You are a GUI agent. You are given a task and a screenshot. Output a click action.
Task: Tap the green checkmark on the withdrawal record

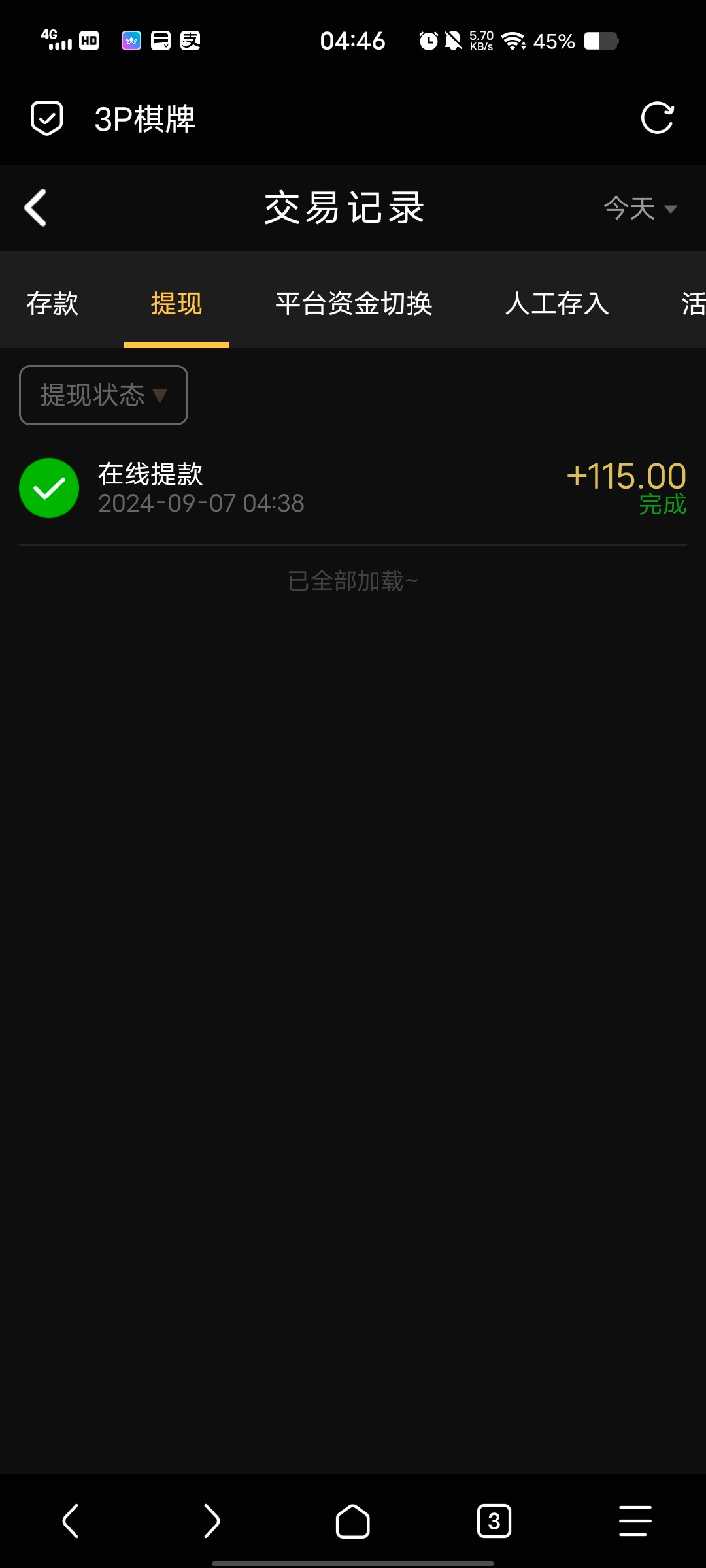pyautogui.click(x=49, y=488)
